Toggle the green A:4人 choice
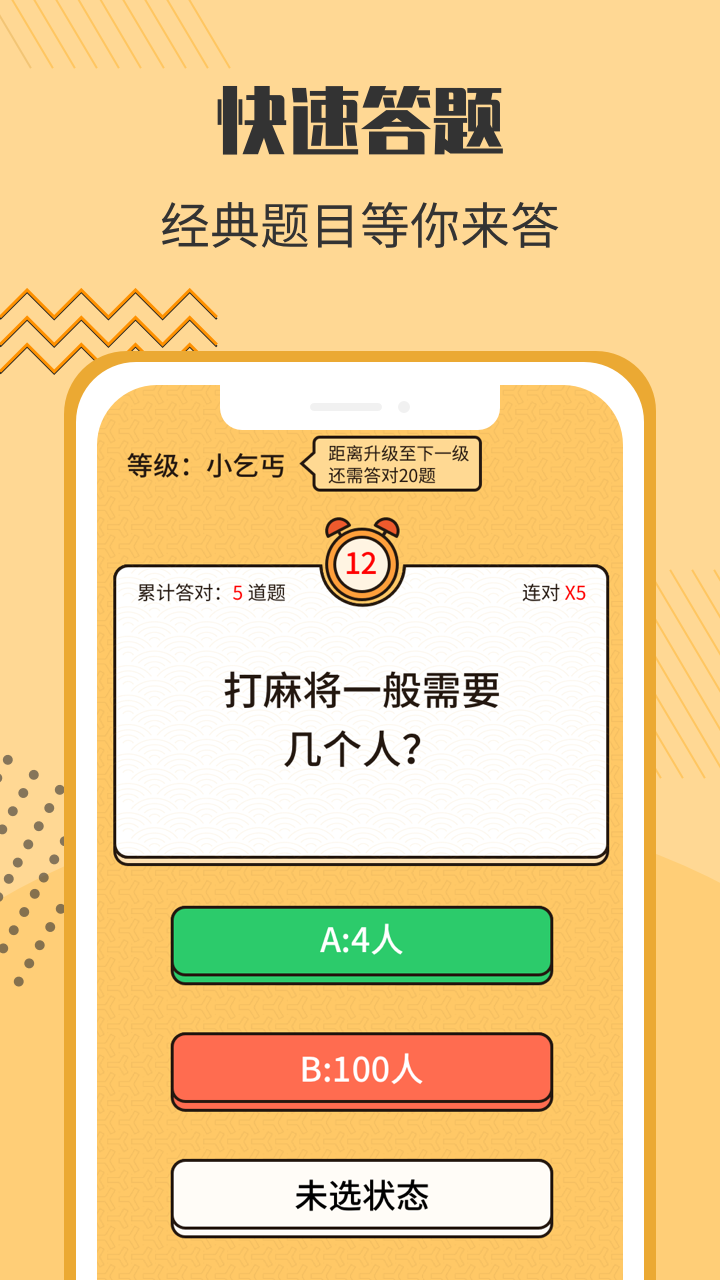Image resolution: width=720 pixels, height=1280 pixels. (361, 941)
